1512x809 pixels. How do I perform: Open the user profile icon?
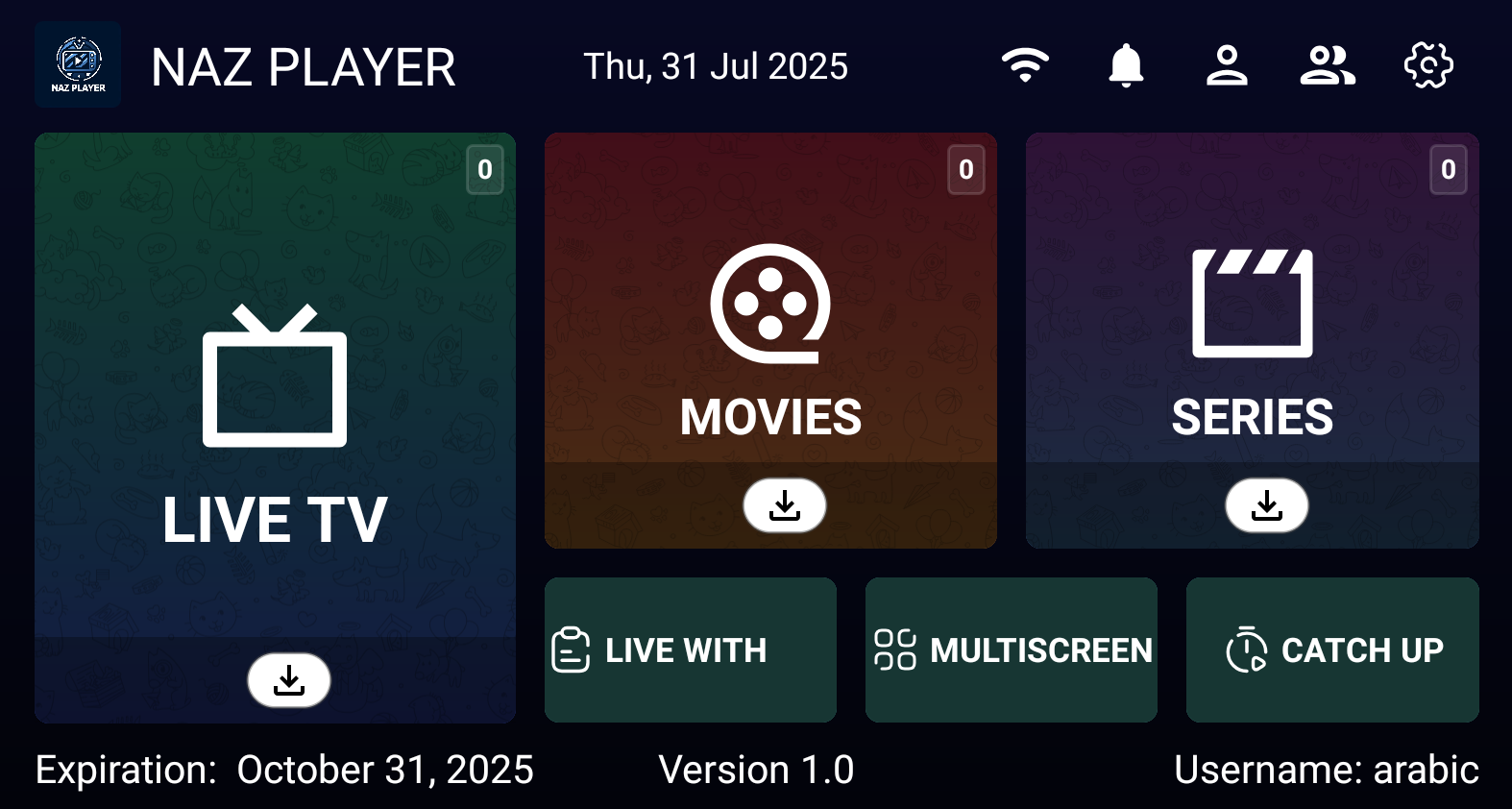coord(1227,66)
